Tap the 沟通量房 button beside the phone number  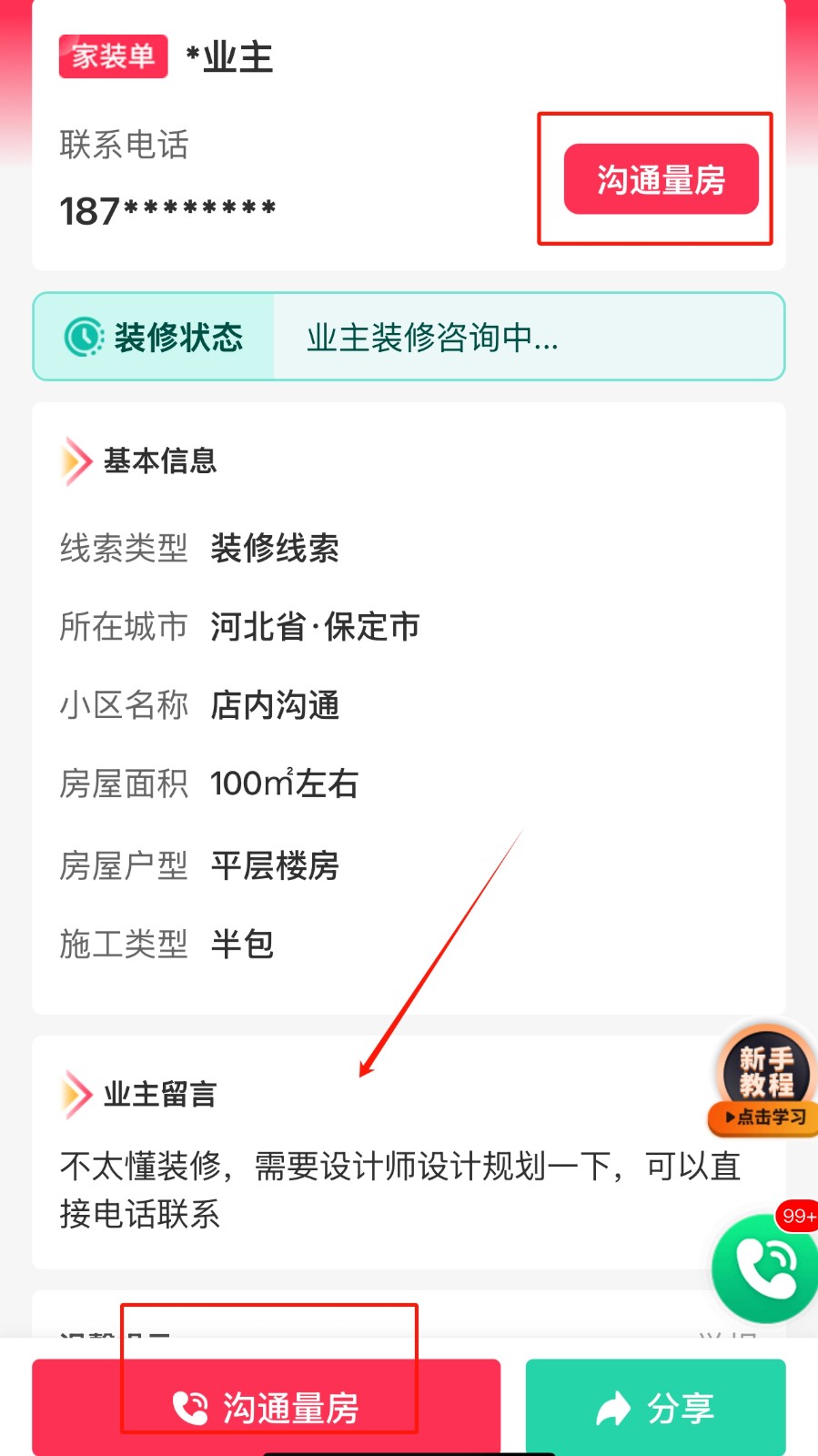pyautogui.click(x=661, y=179)
